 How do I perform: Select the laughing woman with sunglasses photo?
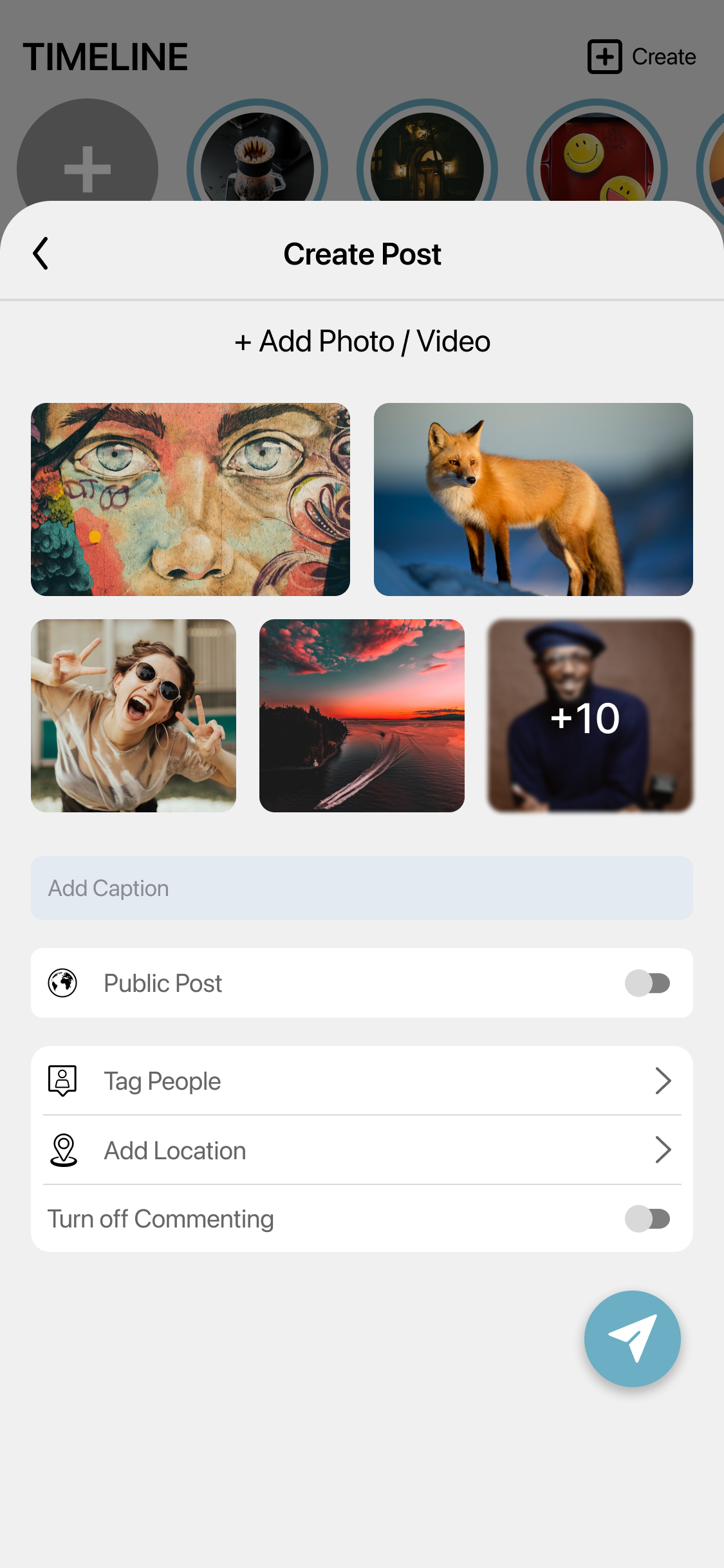click(133, 716)
